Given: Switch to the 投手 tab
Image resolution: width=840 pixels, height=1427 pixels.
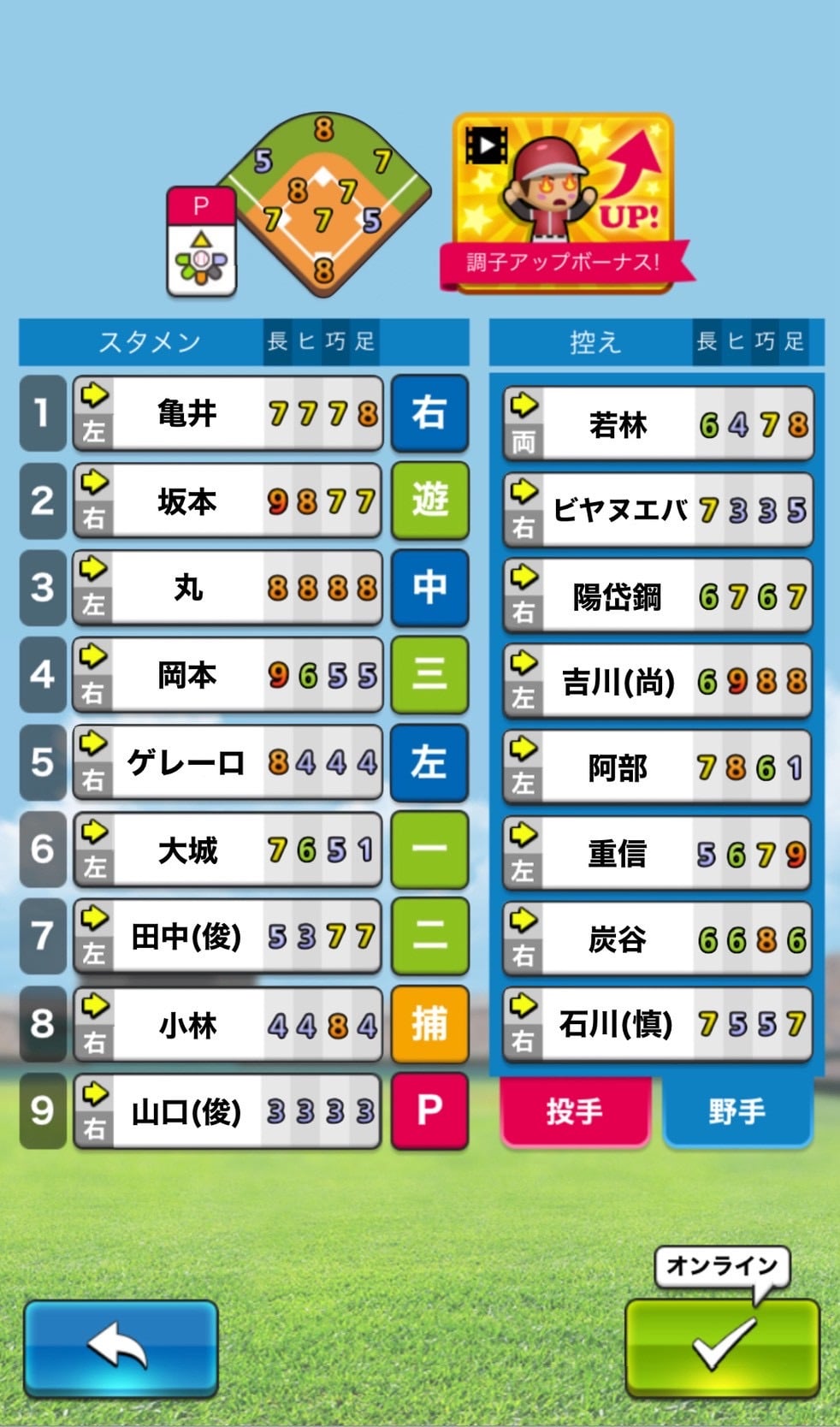Looking at the screenshot, I should point(575,1111).
